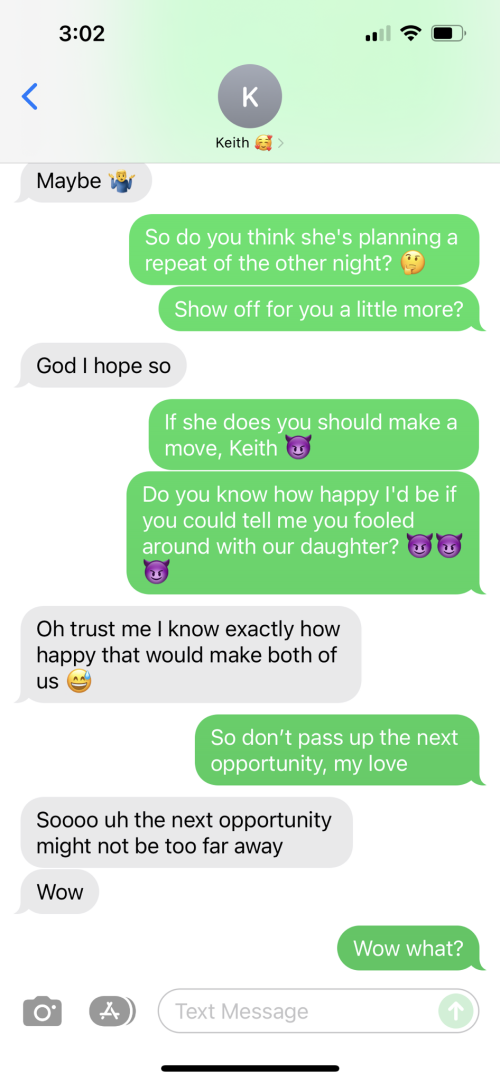Open the camera to attach a photo

(x=42, y=1012)
